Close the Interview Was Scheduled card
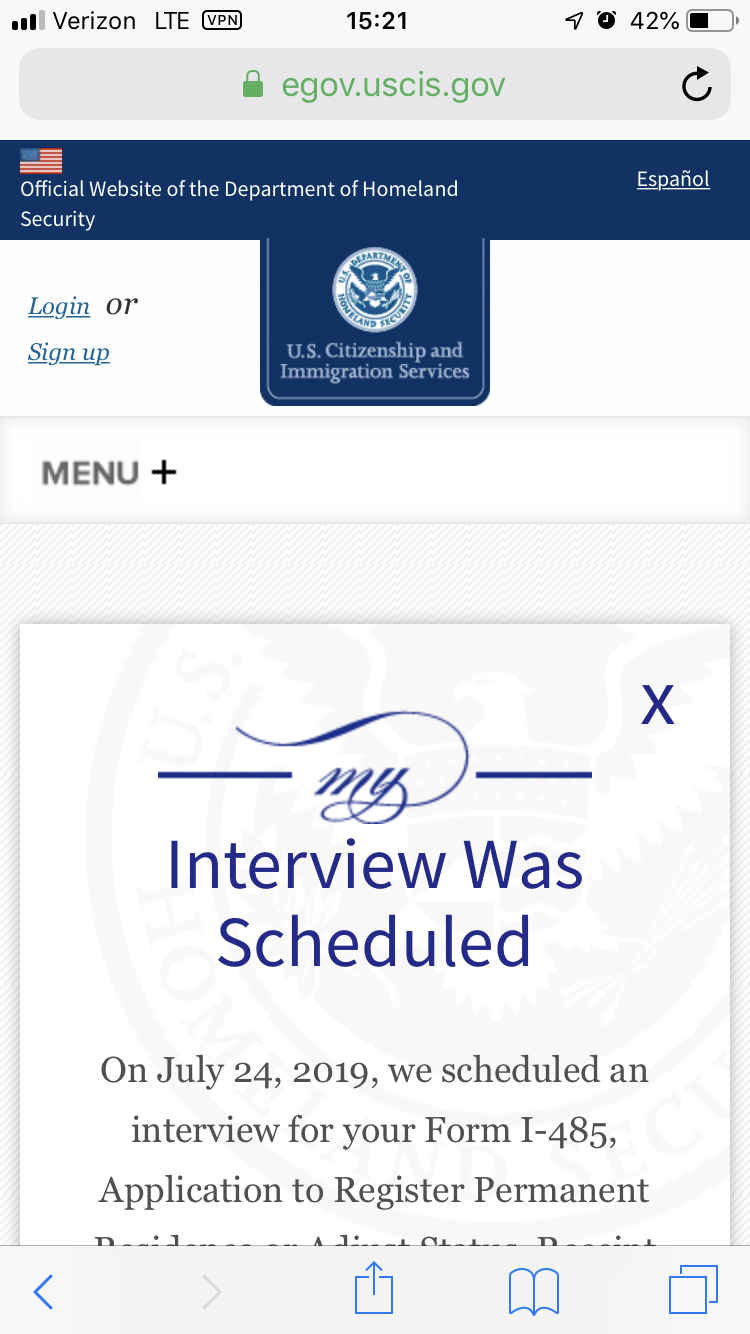 [x=657, y=705]
